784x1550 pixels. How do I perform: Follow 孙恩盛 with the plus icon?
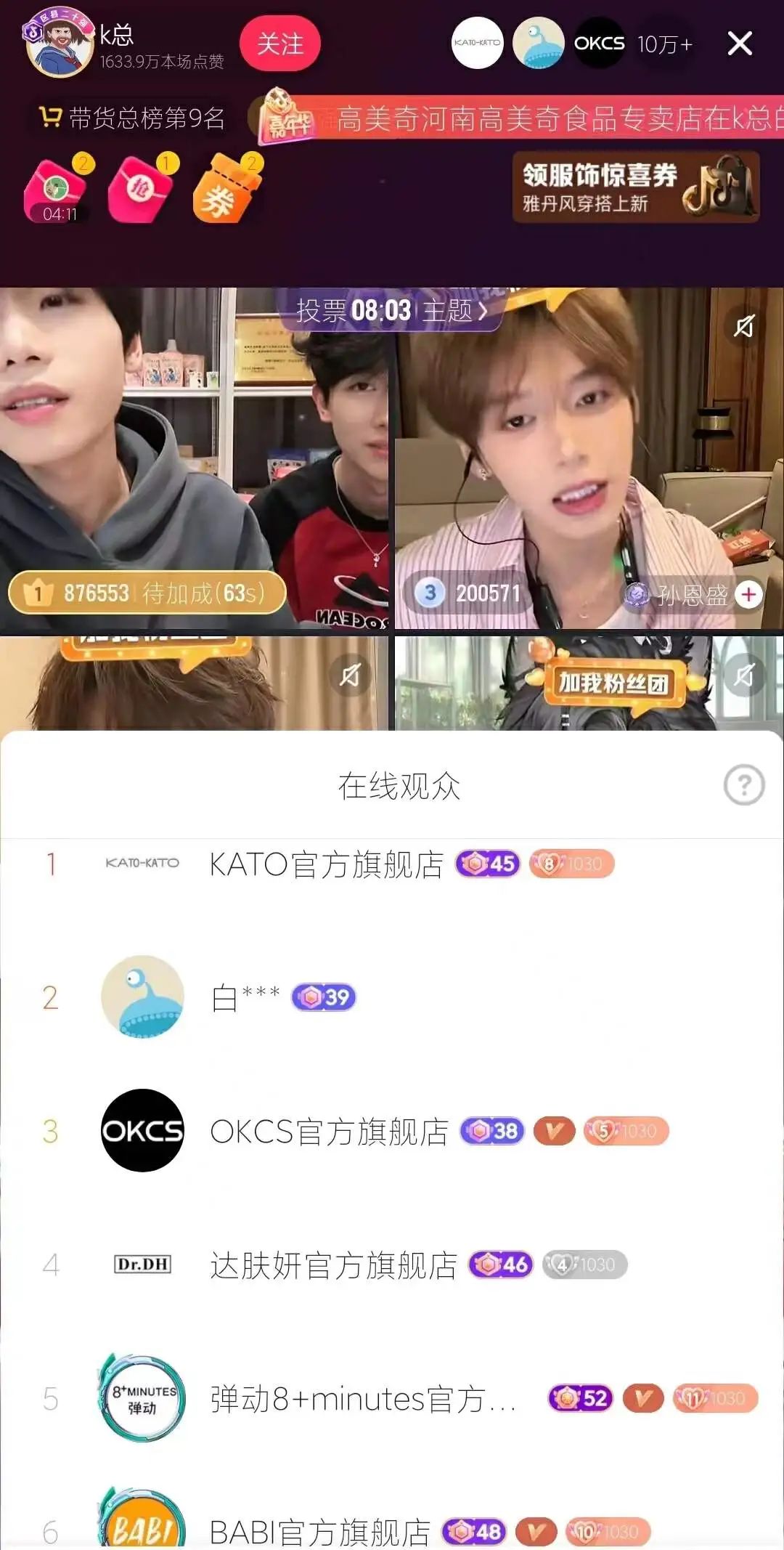[x=748, y=594]
